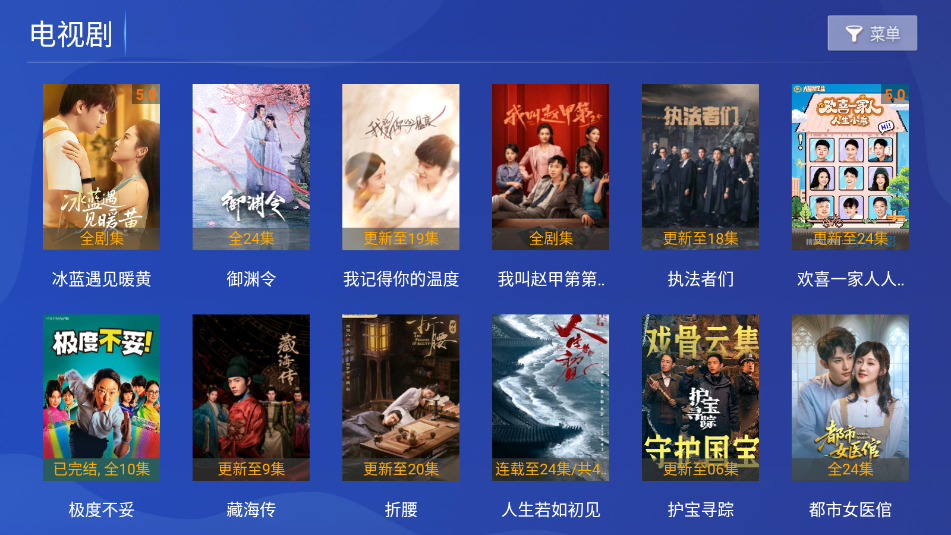This screenshot has width=951, height=535.
Task: Open 欢喜一家人 series
Action: coord(850,167)
